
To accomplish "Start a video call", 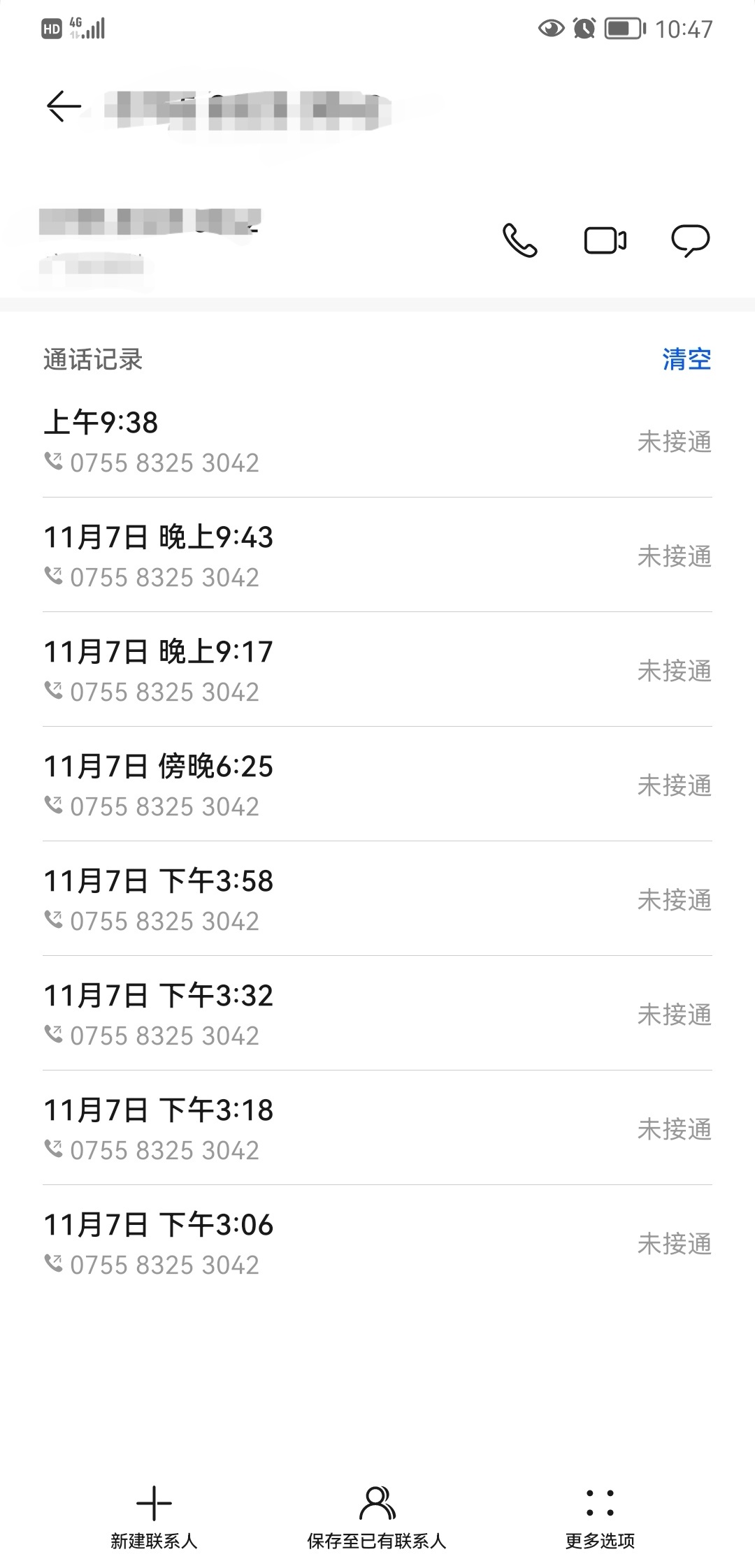I will [605, 240].
